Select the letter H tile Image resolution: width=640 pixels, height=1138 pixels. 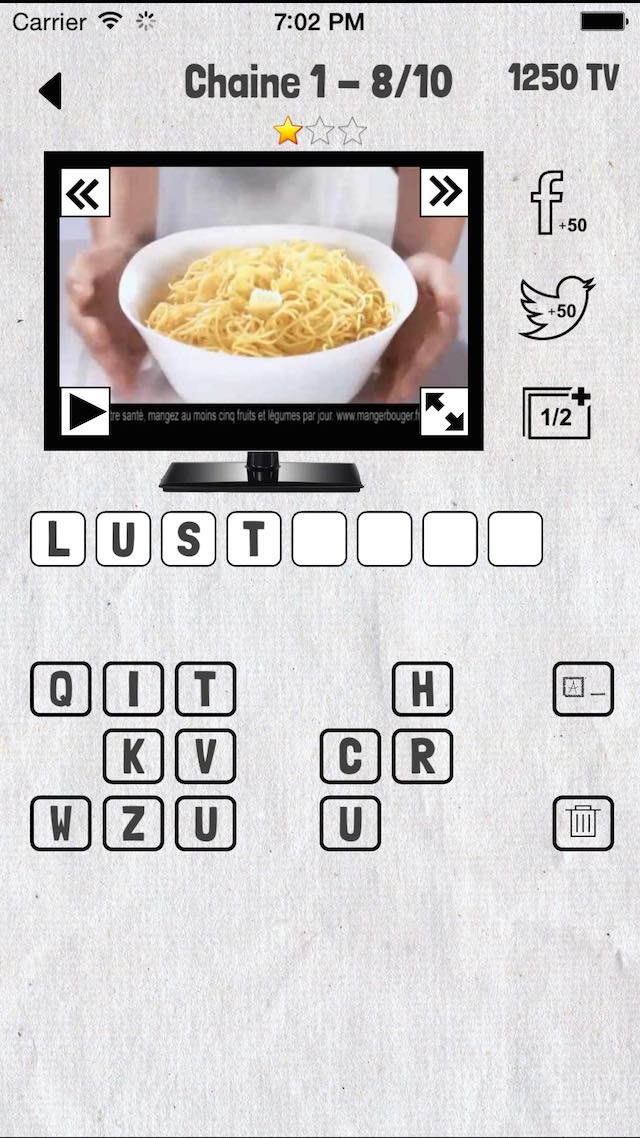(x=422, y=689)
